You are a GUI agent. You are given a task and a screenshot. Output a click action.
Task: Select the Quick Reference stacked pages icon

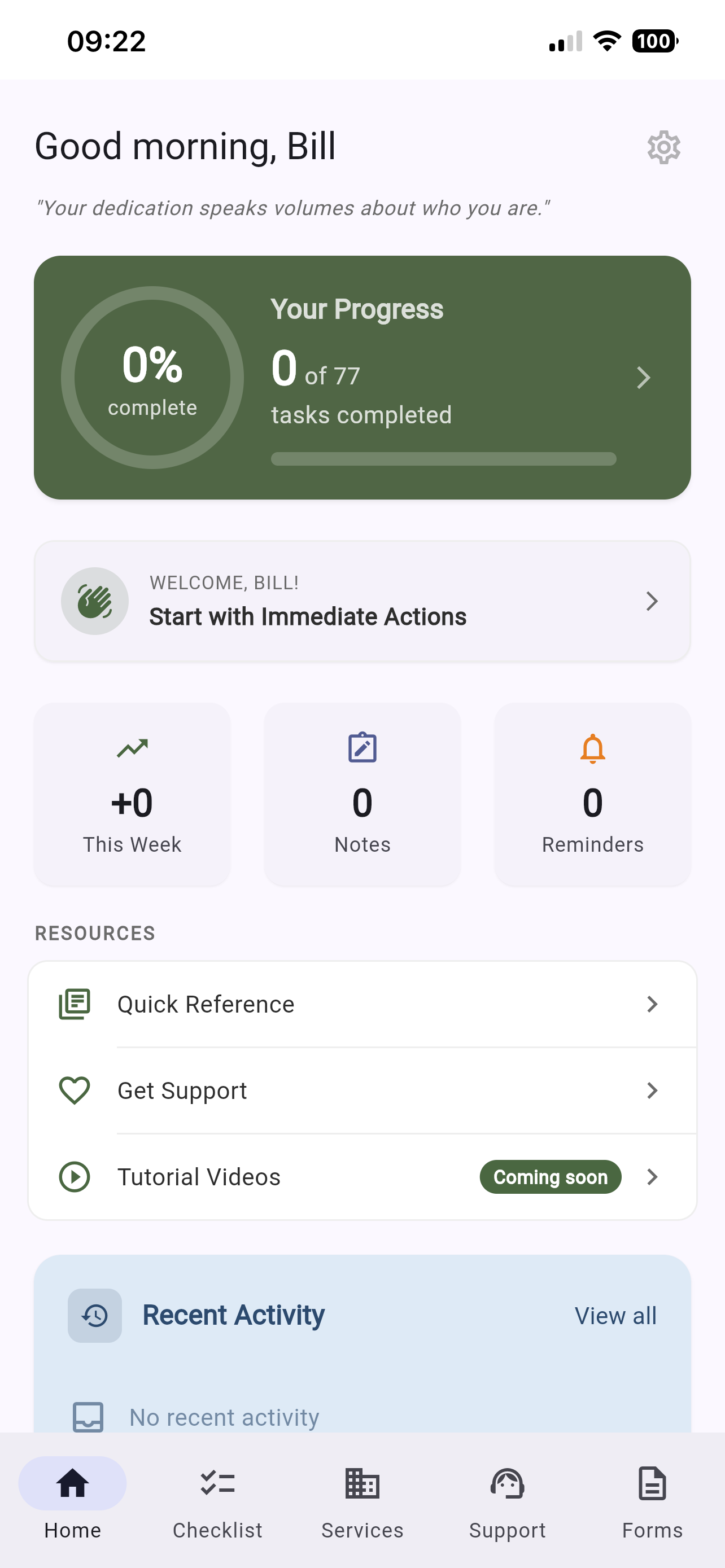[x=75, y=1004]
